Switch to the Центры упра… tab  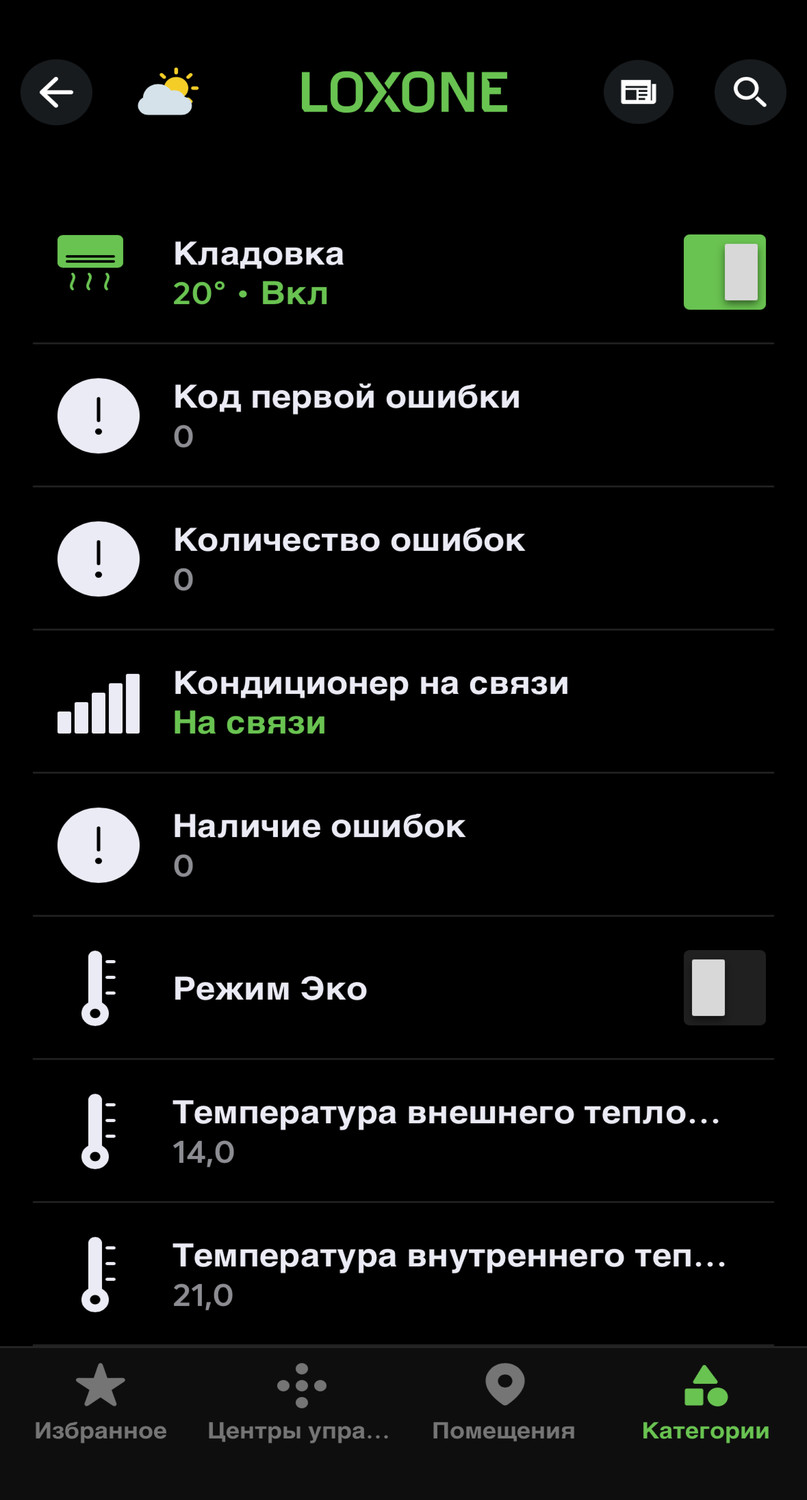point(299,1405)
